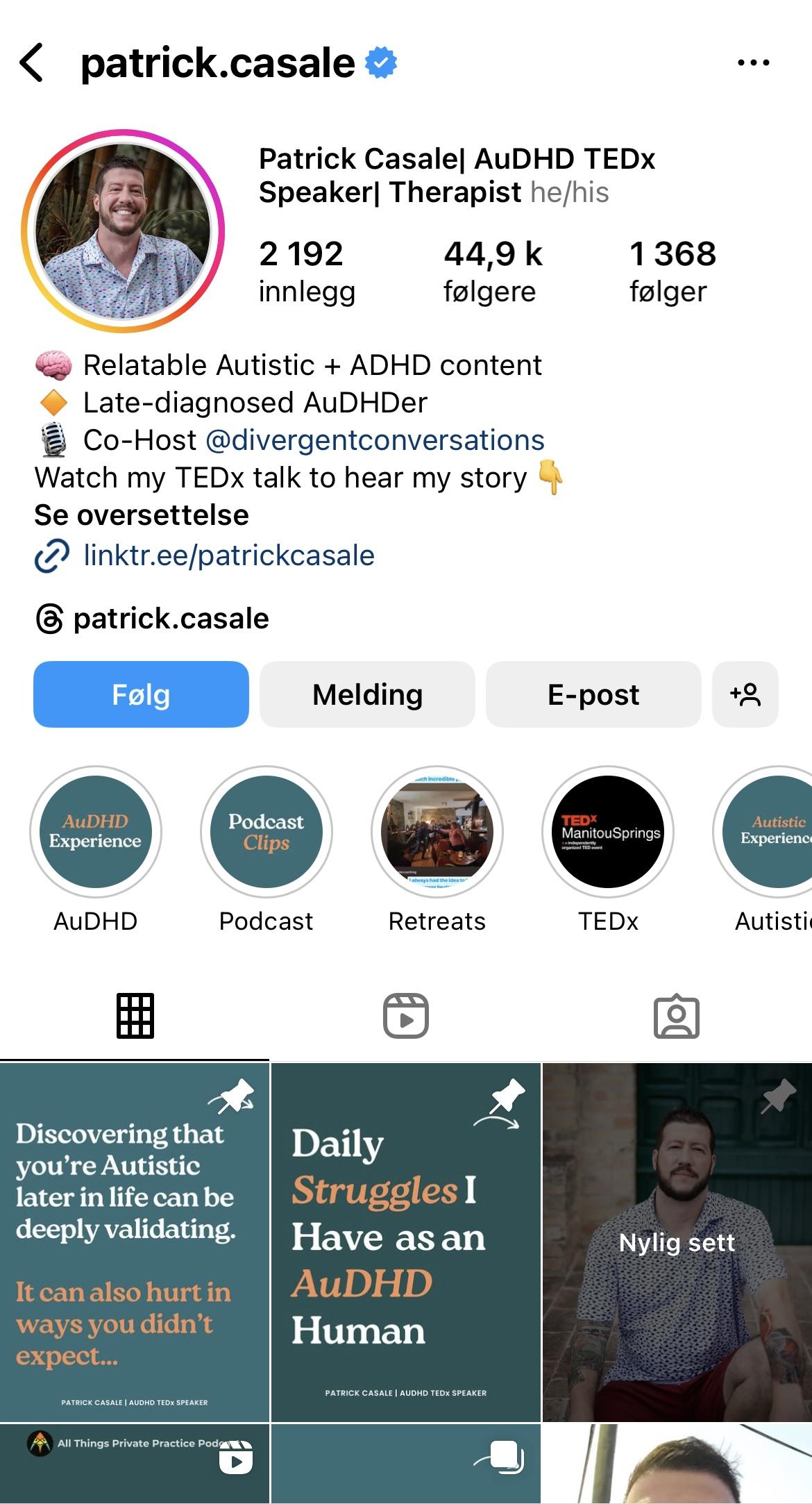Viewport: 812px width, 1504px height.
Task: Go back using the top-left arrow
Action: point(32,62)
